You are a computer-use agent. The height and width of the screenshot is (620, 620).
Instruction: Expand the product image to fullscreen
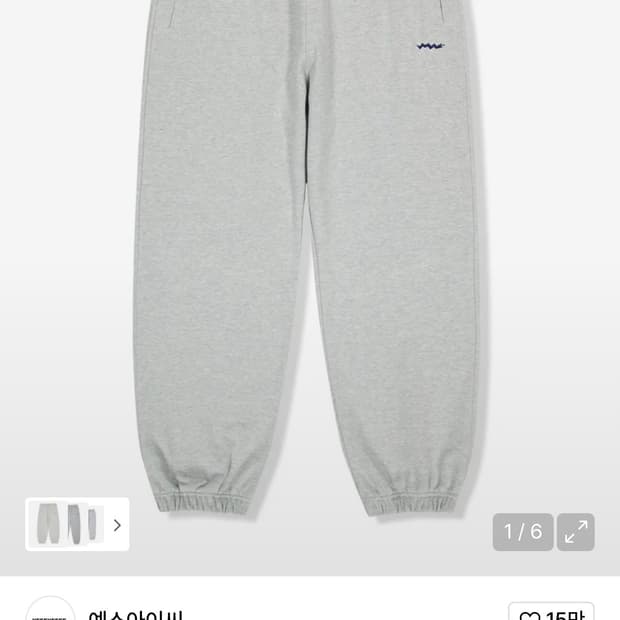[x=575, y=532]
